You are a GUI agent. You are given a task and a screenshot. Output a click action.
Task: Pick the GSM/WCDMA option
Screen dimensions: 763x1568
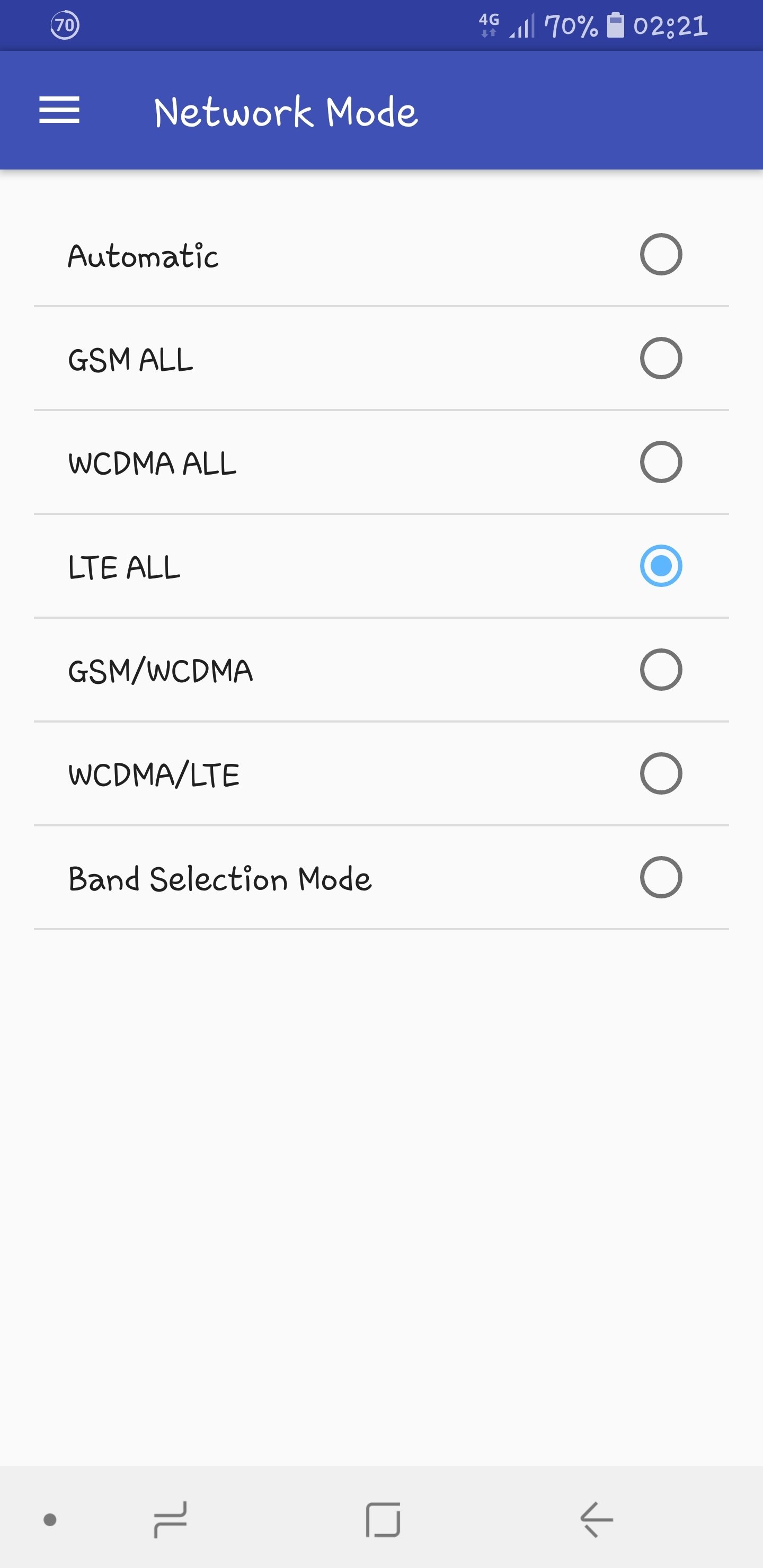point(661,670)
